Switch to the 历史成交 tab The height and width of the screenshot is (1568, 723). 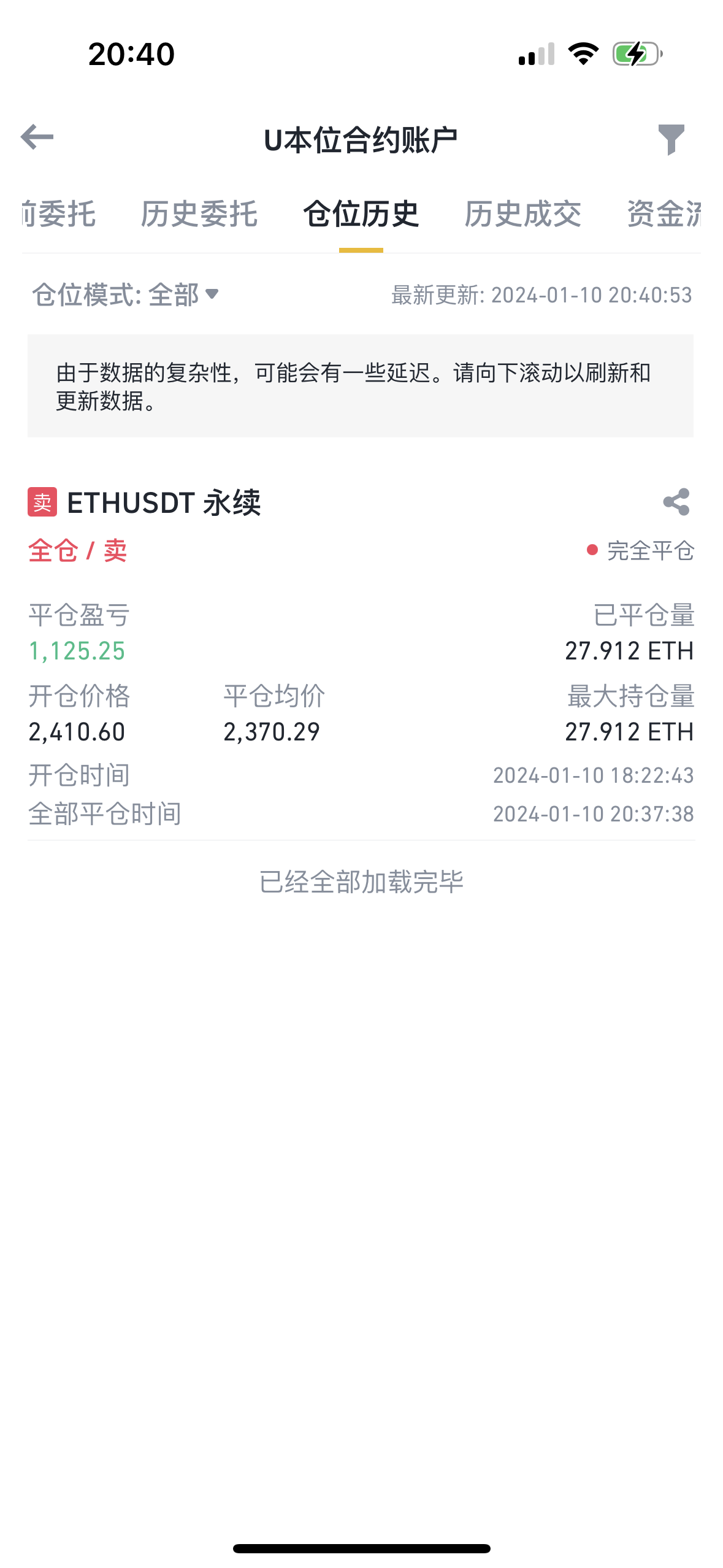[x=522, y=214]
